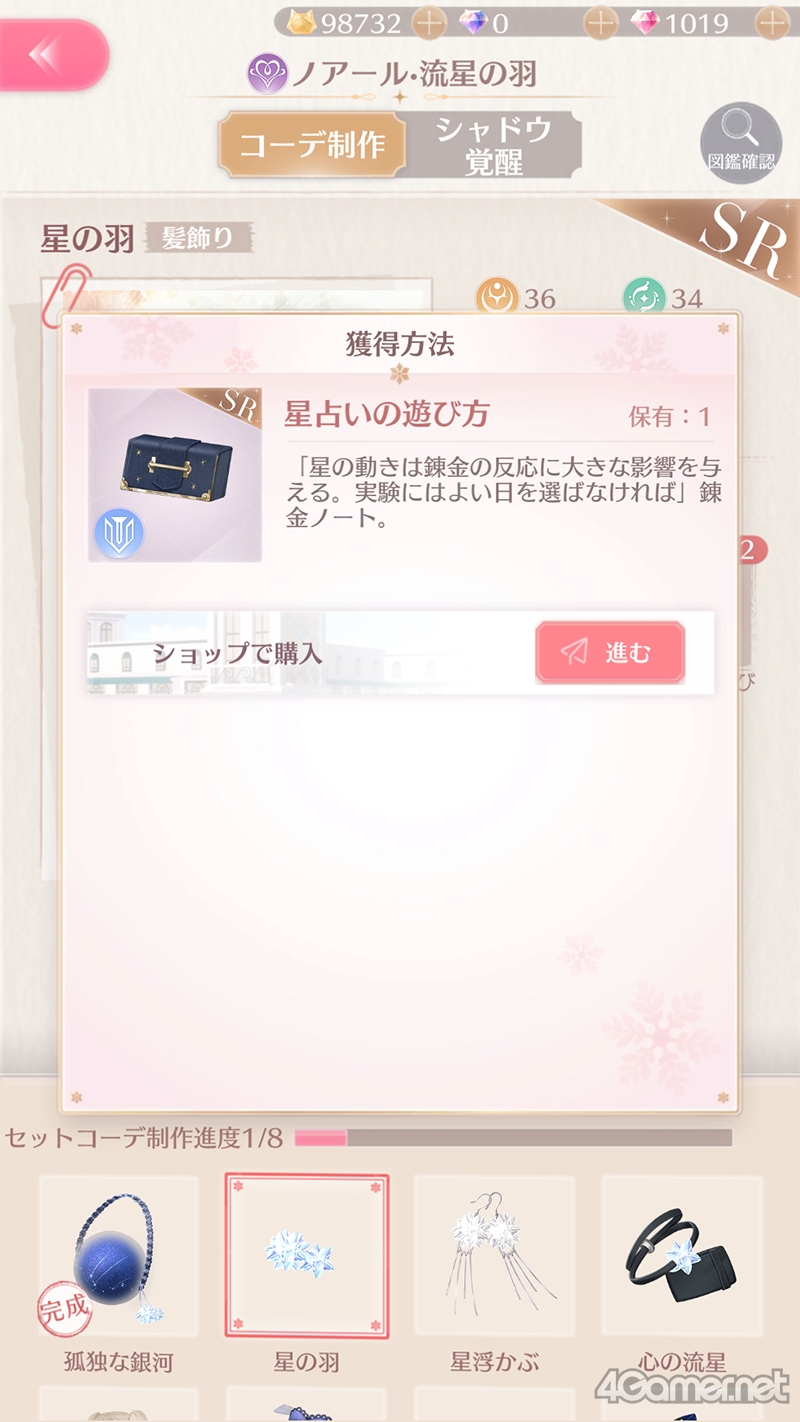Viewport: 800px width, 1422px height.
Task: Add more gold coins with plus button
Action: (x=429, y=22)
